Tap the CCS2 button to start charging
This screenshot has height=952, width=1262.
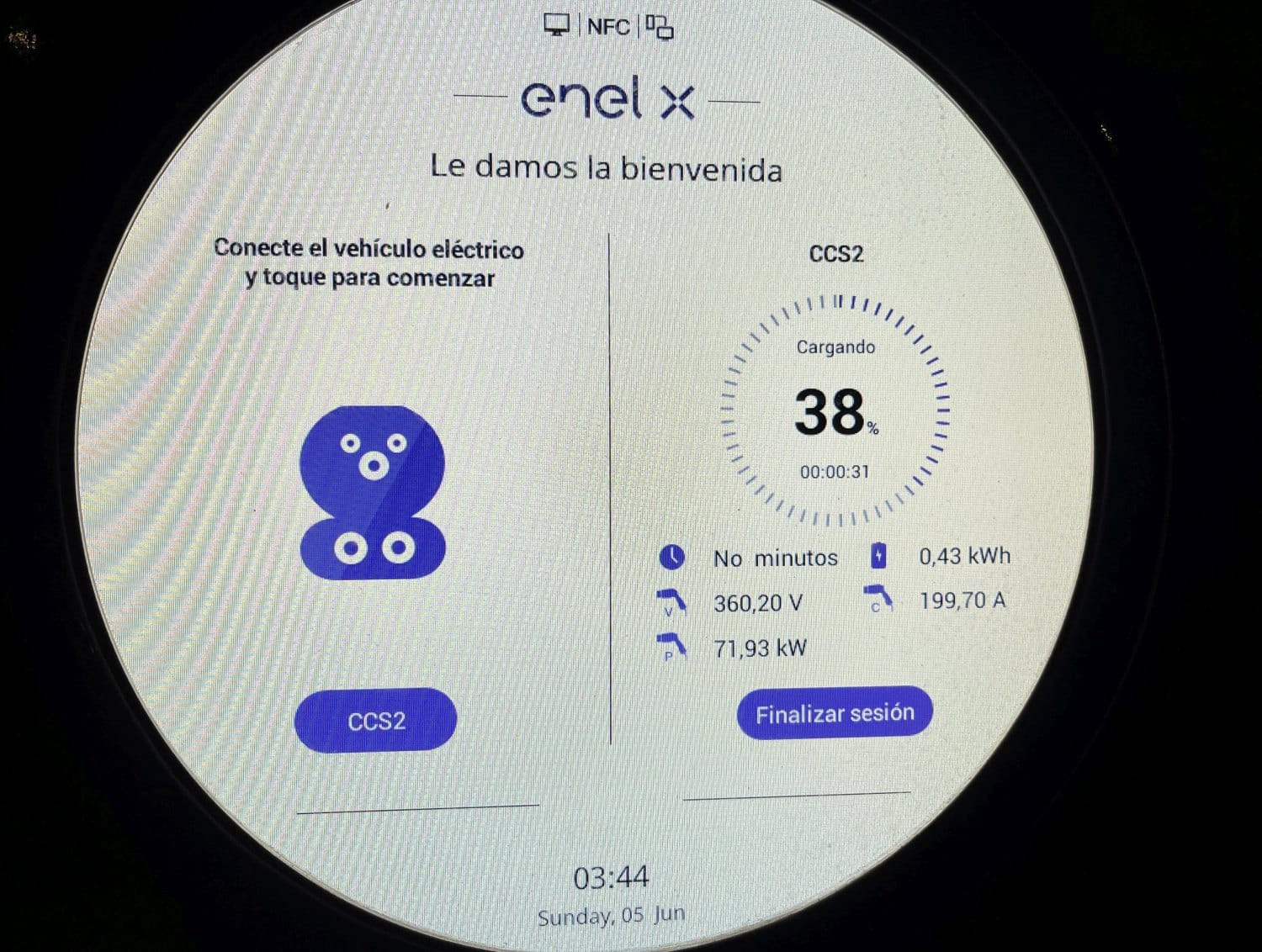coord(375,720)
